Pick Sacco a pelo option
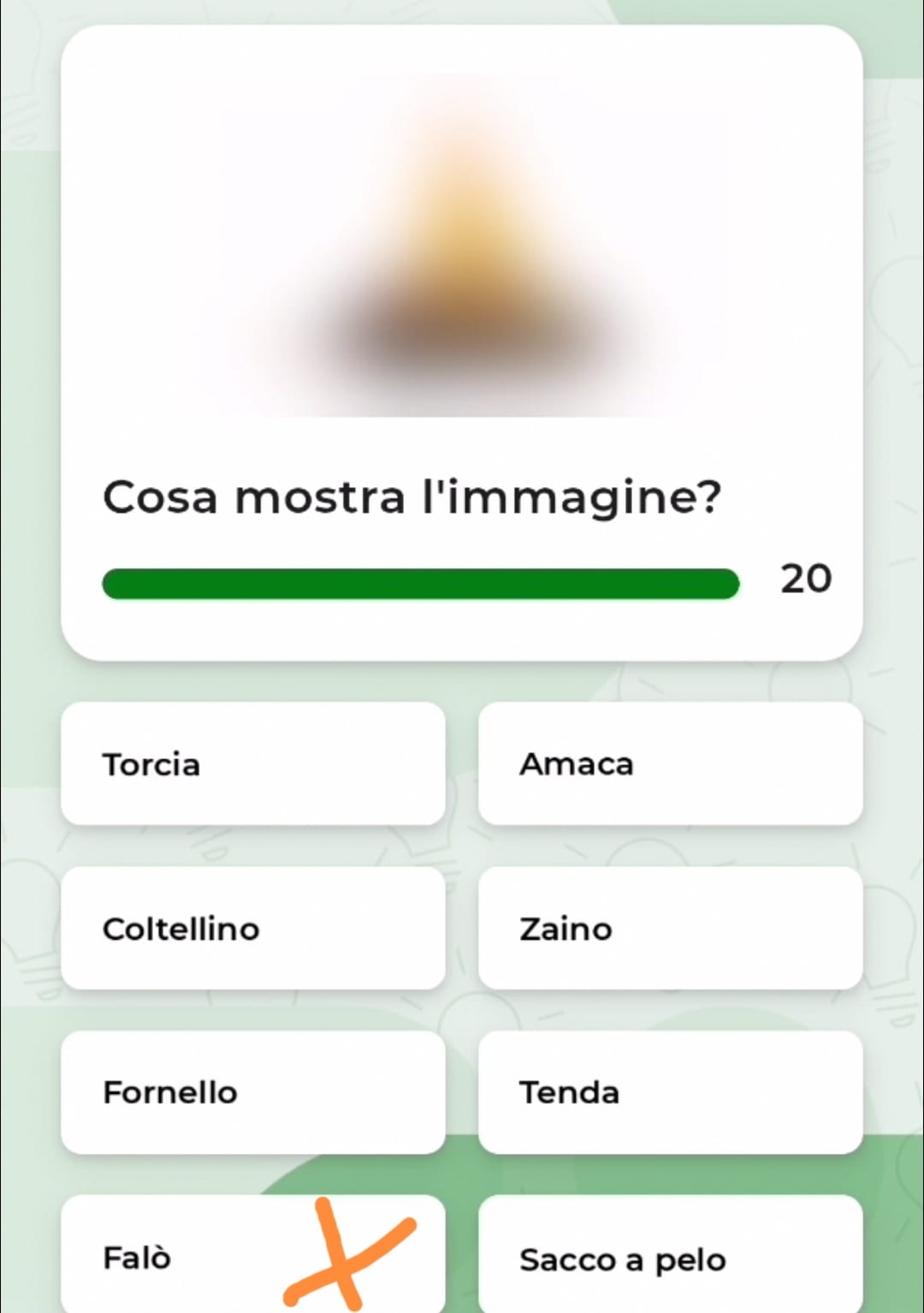 pos(670,1257)
